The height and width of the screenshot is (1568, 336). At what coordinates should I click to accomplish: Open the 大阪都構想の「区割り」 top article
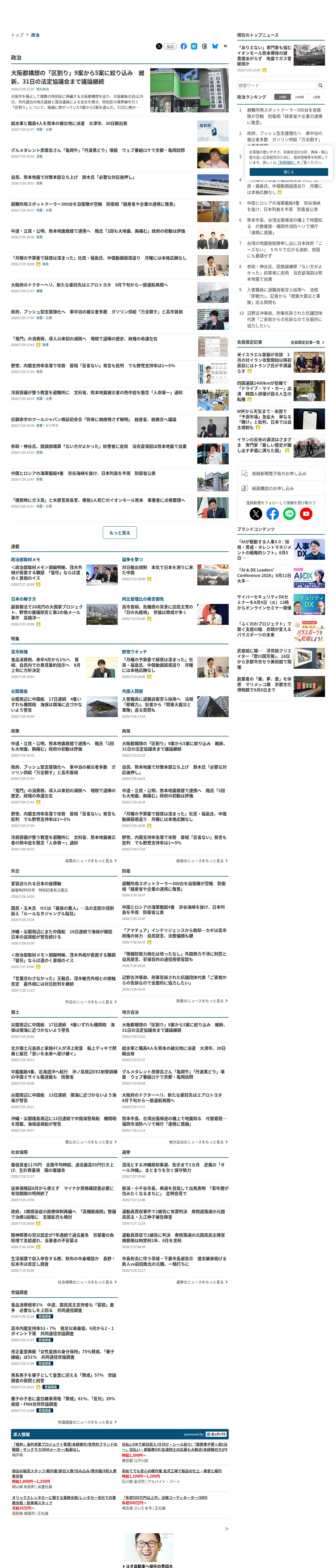coord(77,77)
